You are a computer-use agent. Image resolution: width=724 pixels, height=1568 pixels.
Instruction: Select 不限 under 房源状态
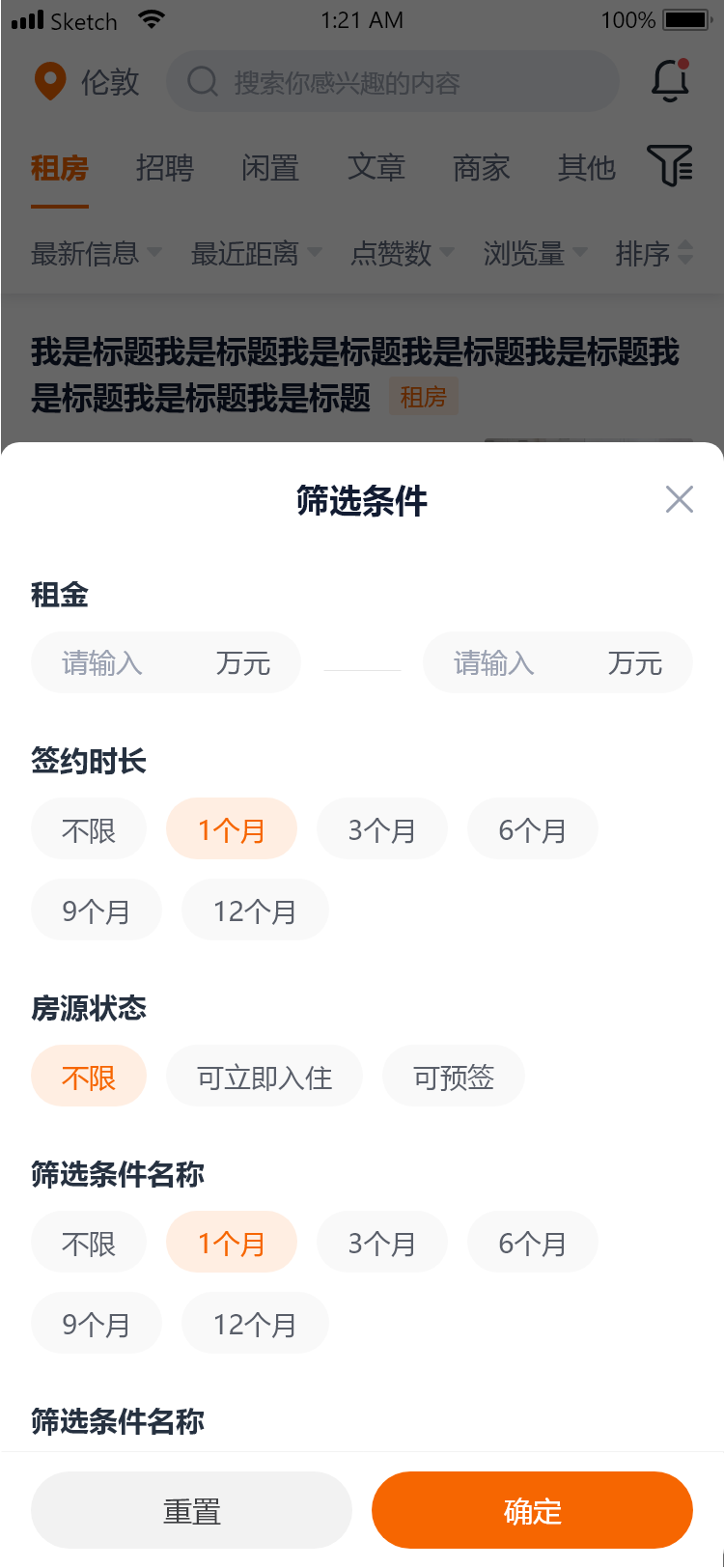[89, 1077]
